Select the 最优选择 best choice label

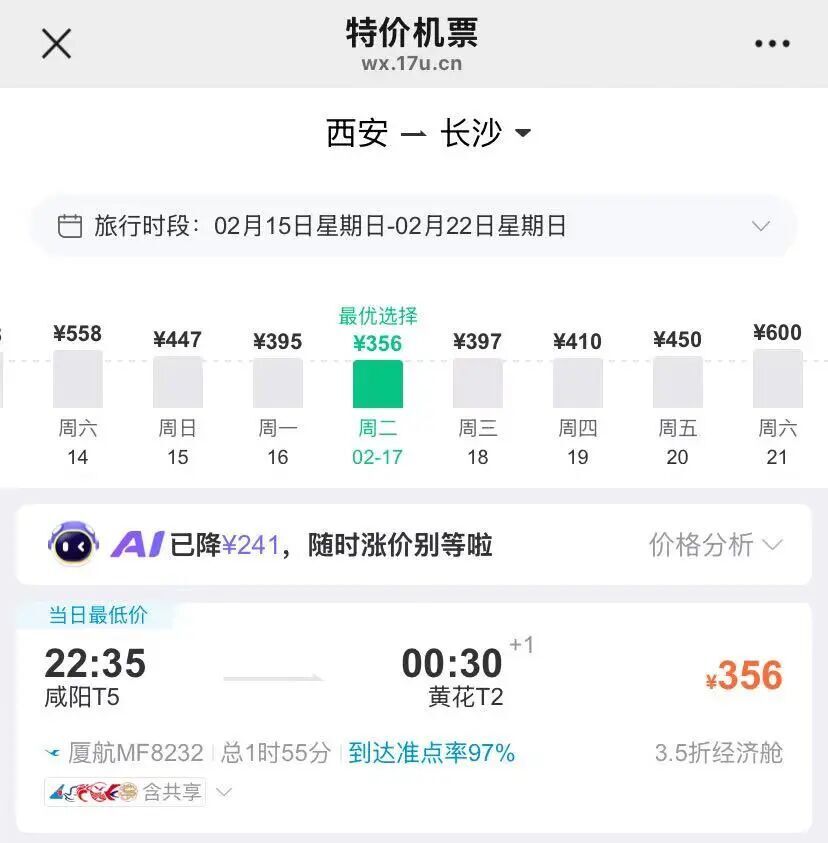tap(378, 317)
